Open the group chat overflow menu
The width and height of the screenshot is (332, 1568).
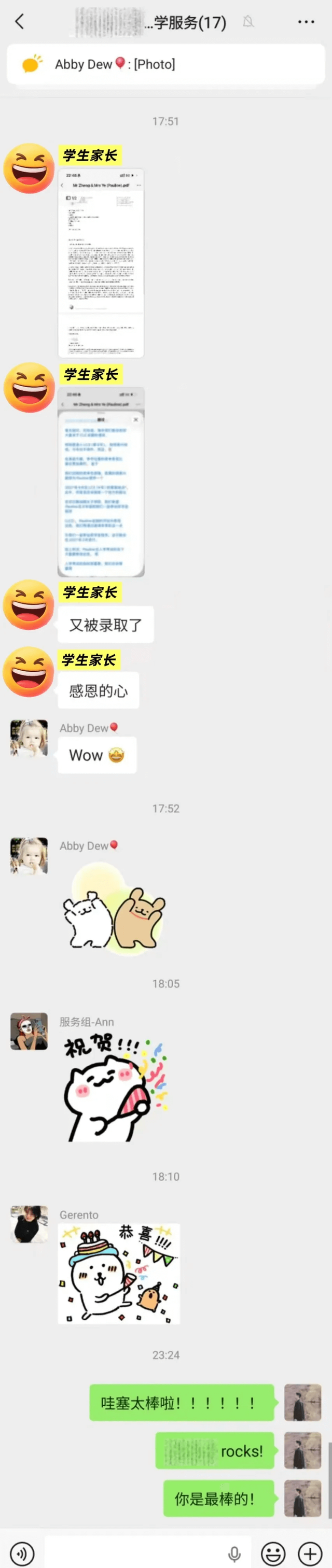click(306, 22)
